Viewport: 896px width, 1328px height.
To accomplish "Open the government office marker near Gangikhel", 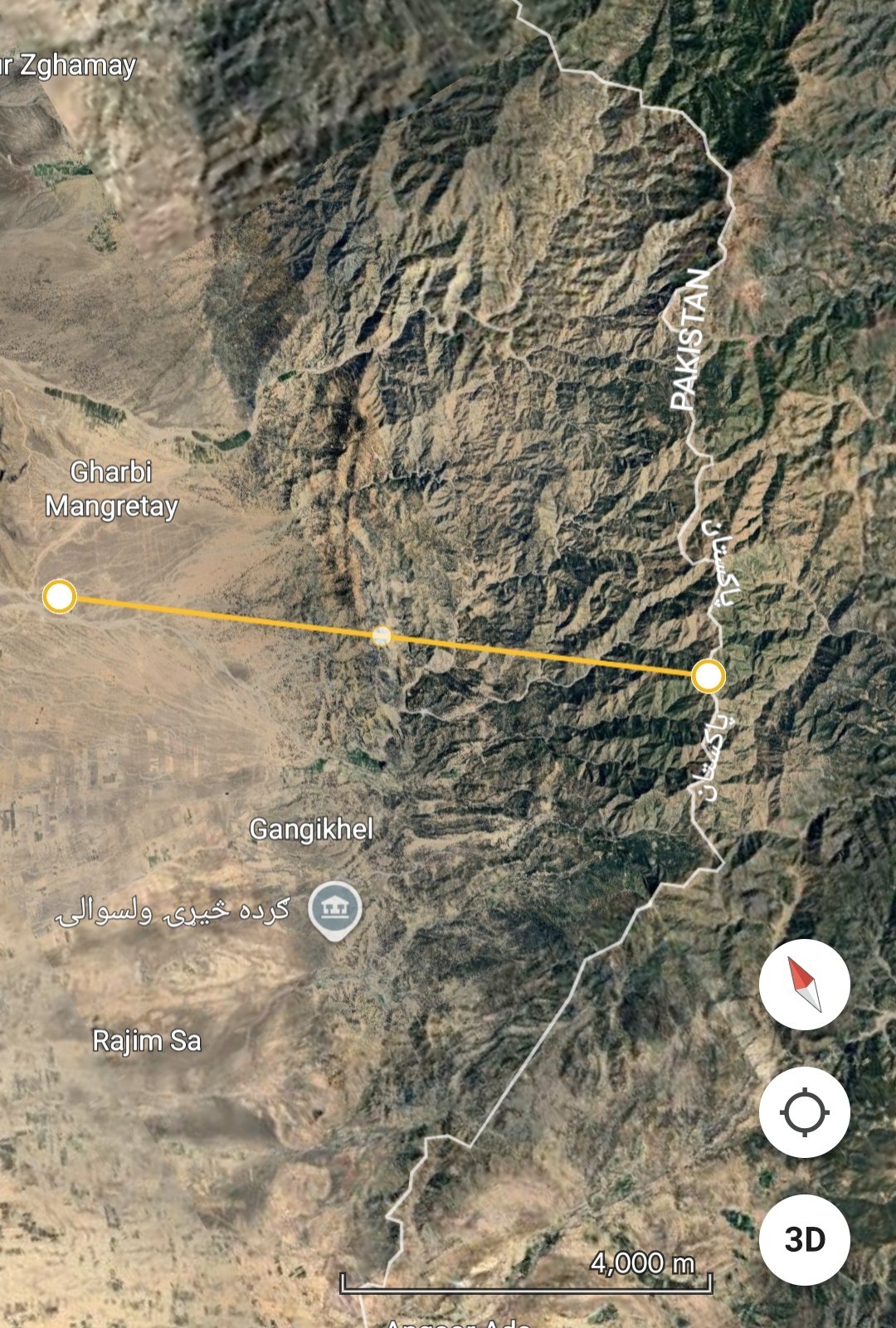I will (335, 910).
